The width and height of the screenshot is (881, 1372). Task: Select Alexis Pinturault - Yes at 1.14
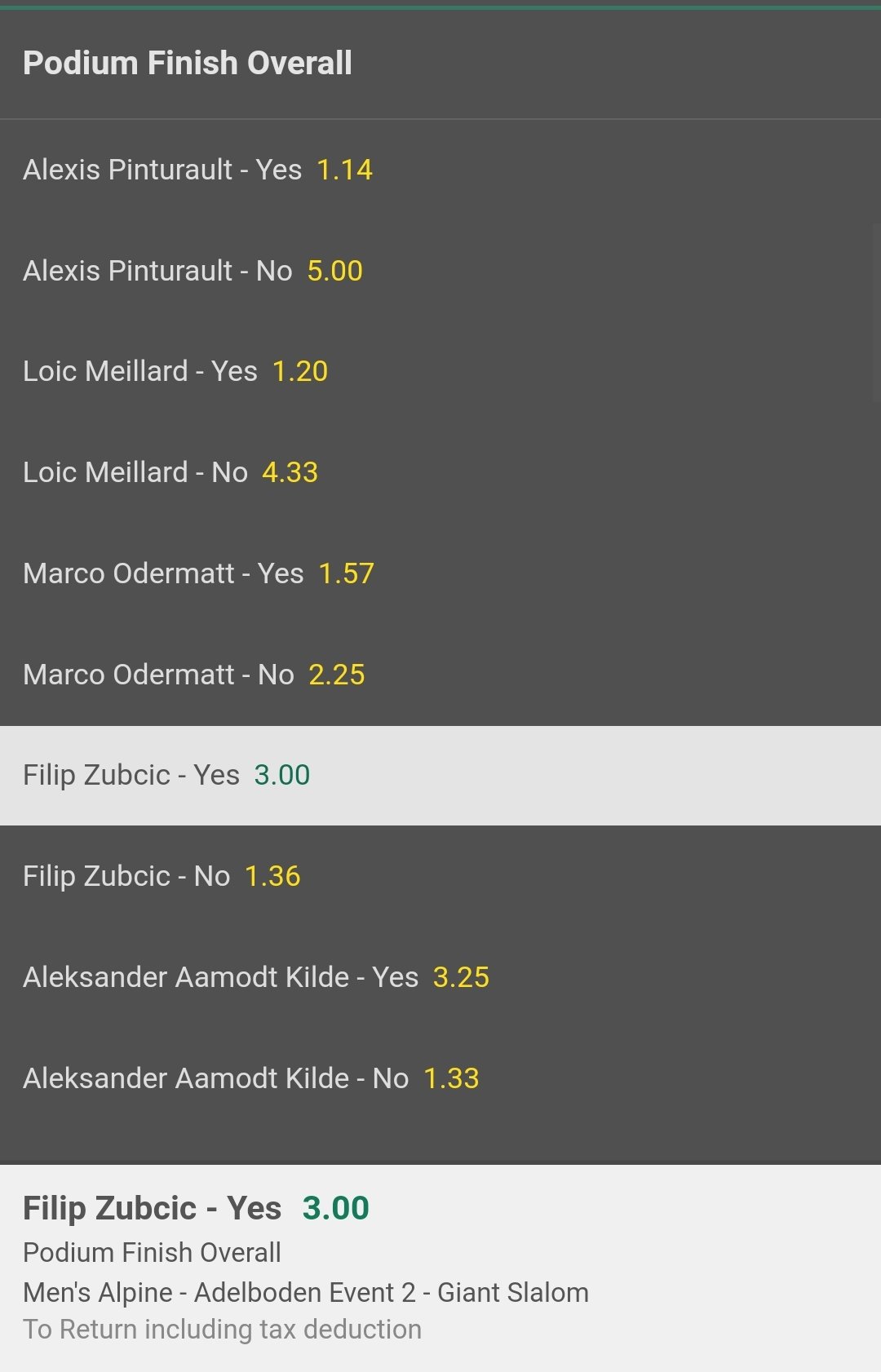[x=198, y=170]
